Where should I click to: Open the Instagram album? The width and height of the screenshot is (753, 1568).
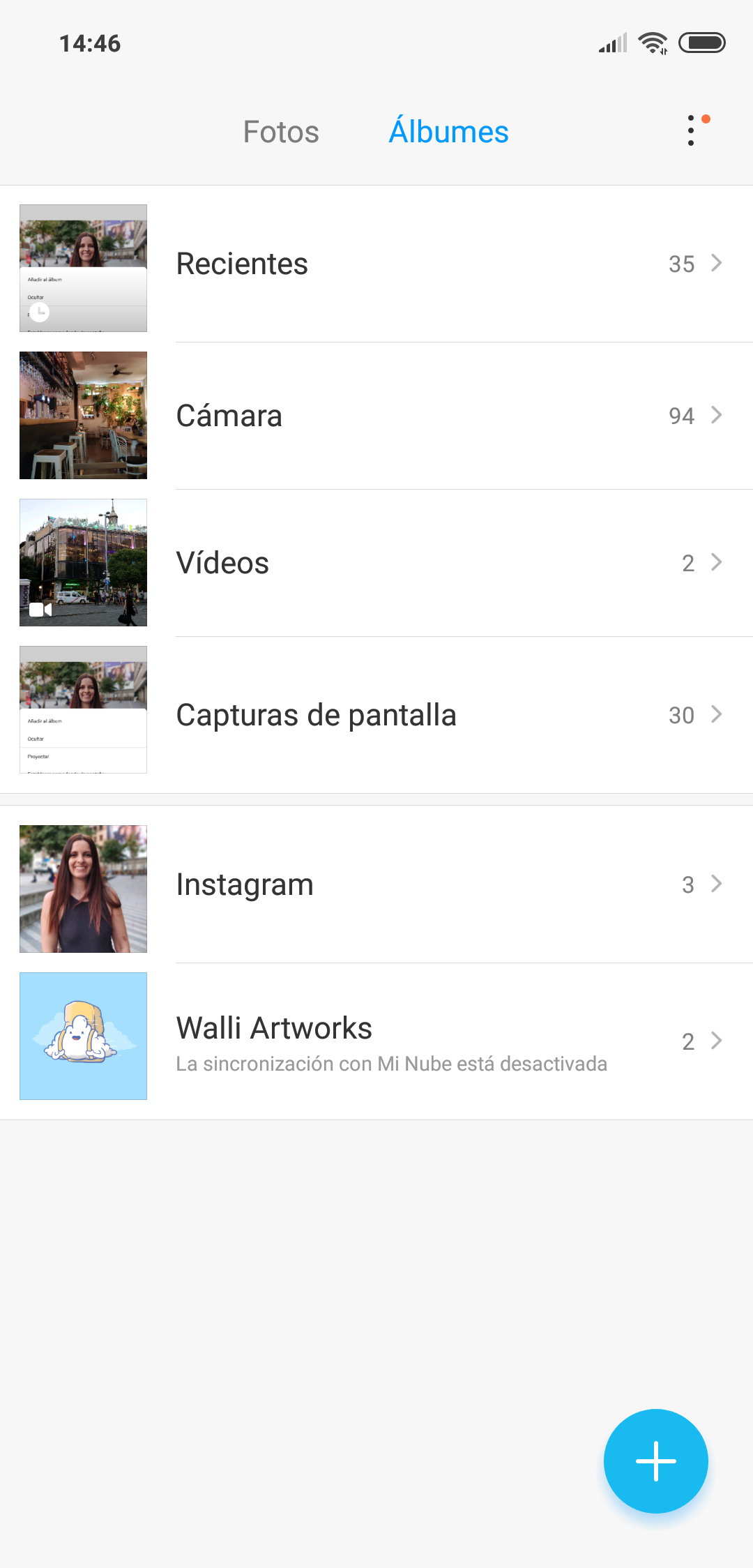click(x=376, y=884)
